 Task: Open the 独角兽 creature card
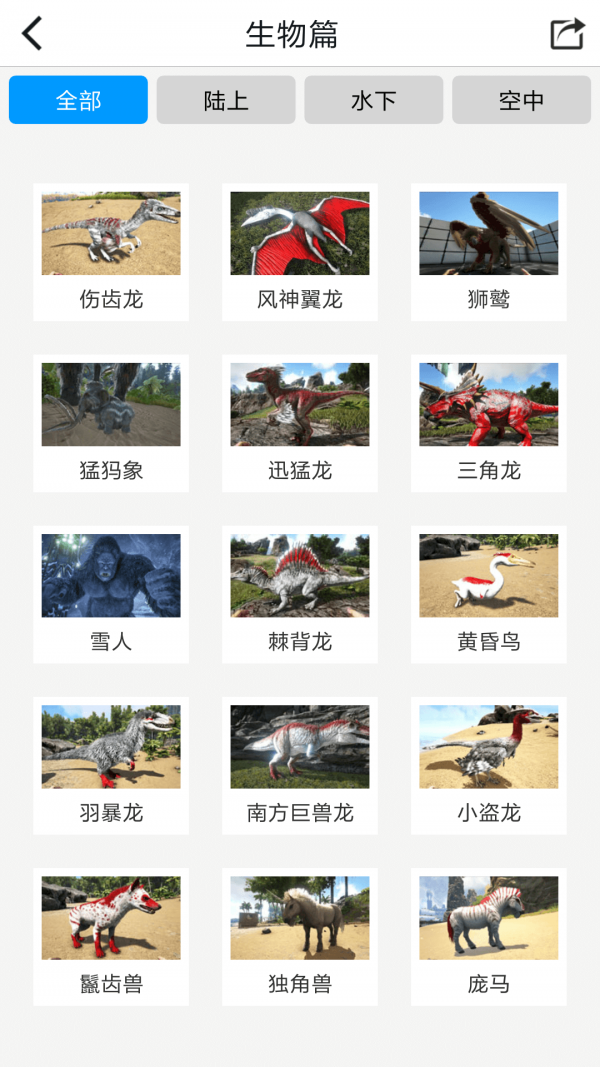point(300,936)
